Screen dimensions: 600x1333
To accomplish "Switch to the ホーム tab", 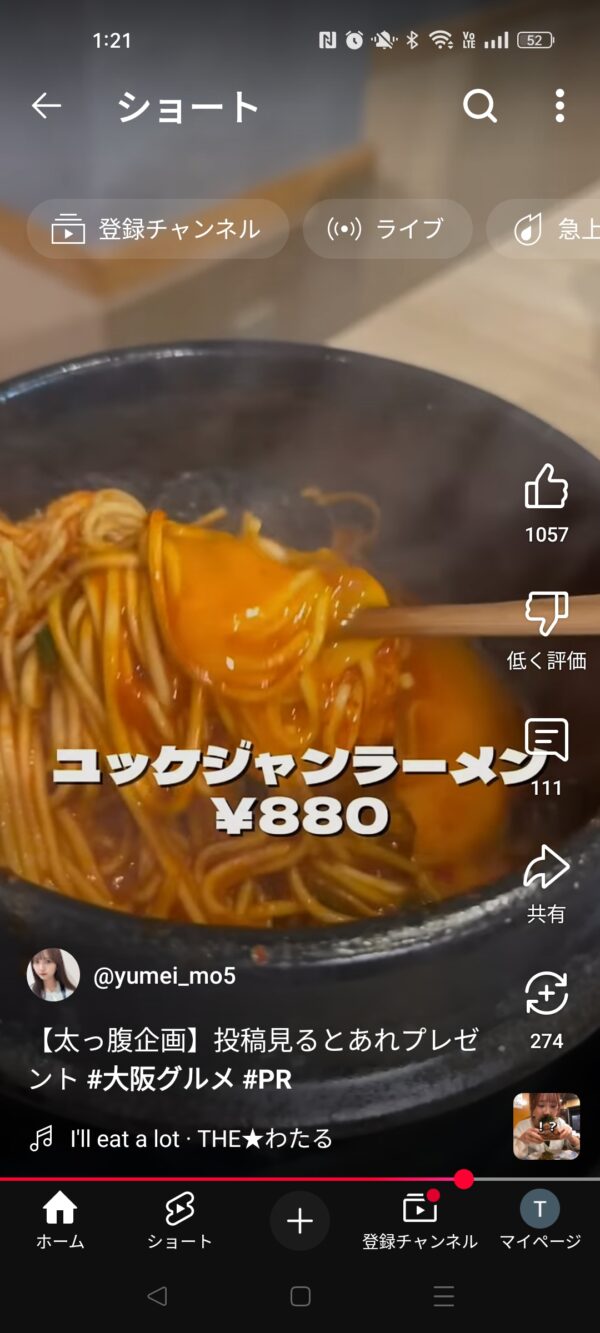I will 60,1222.
